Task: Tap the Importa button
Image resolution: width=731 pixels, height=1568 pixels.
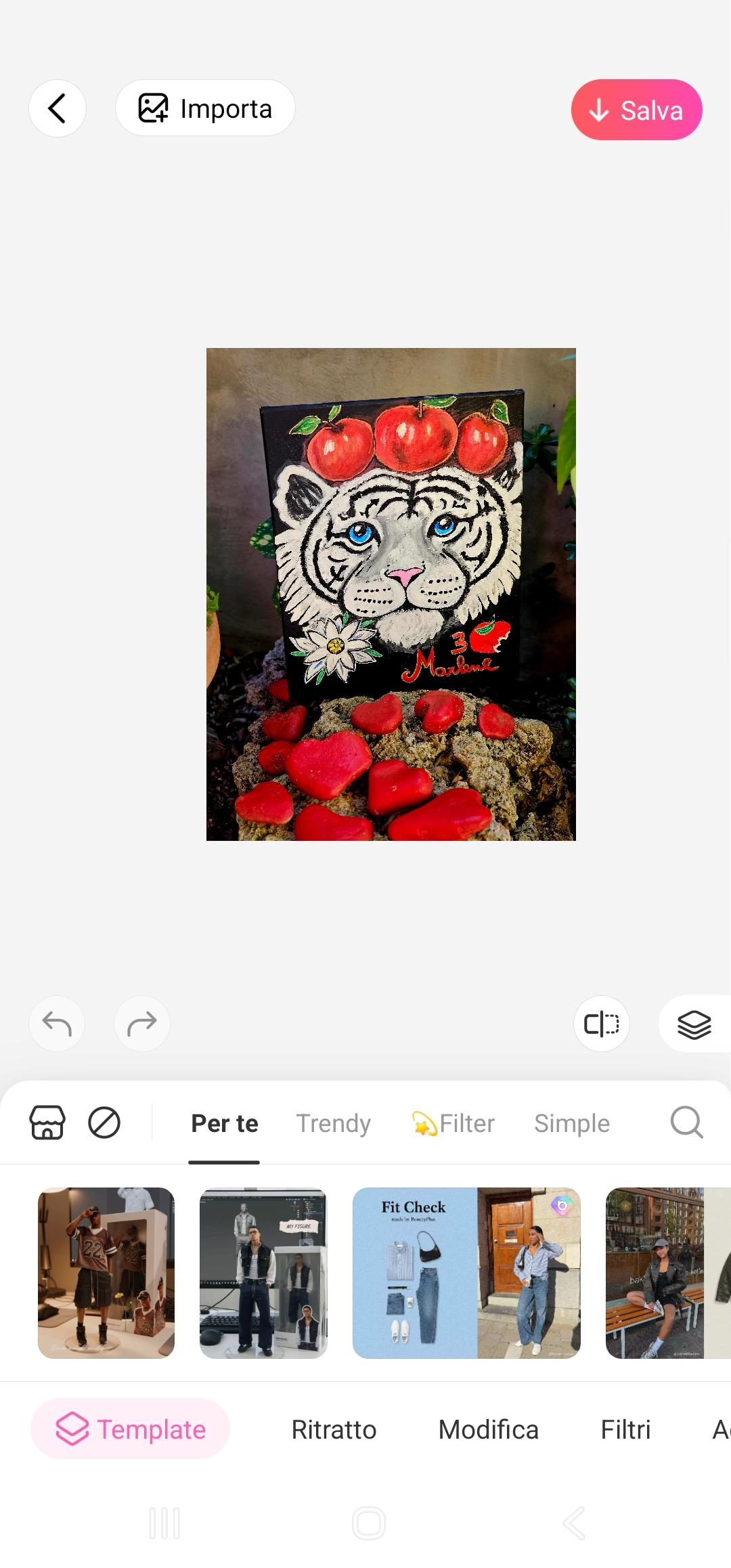Action: coord(205,108)
